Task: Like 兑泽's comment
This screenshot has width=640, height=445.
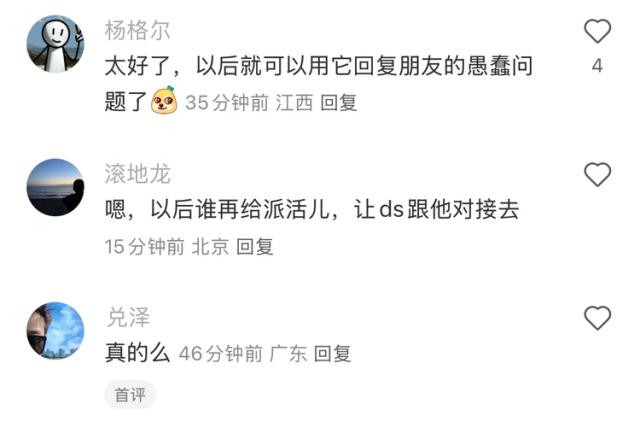Action: click(x=597, y=319)
